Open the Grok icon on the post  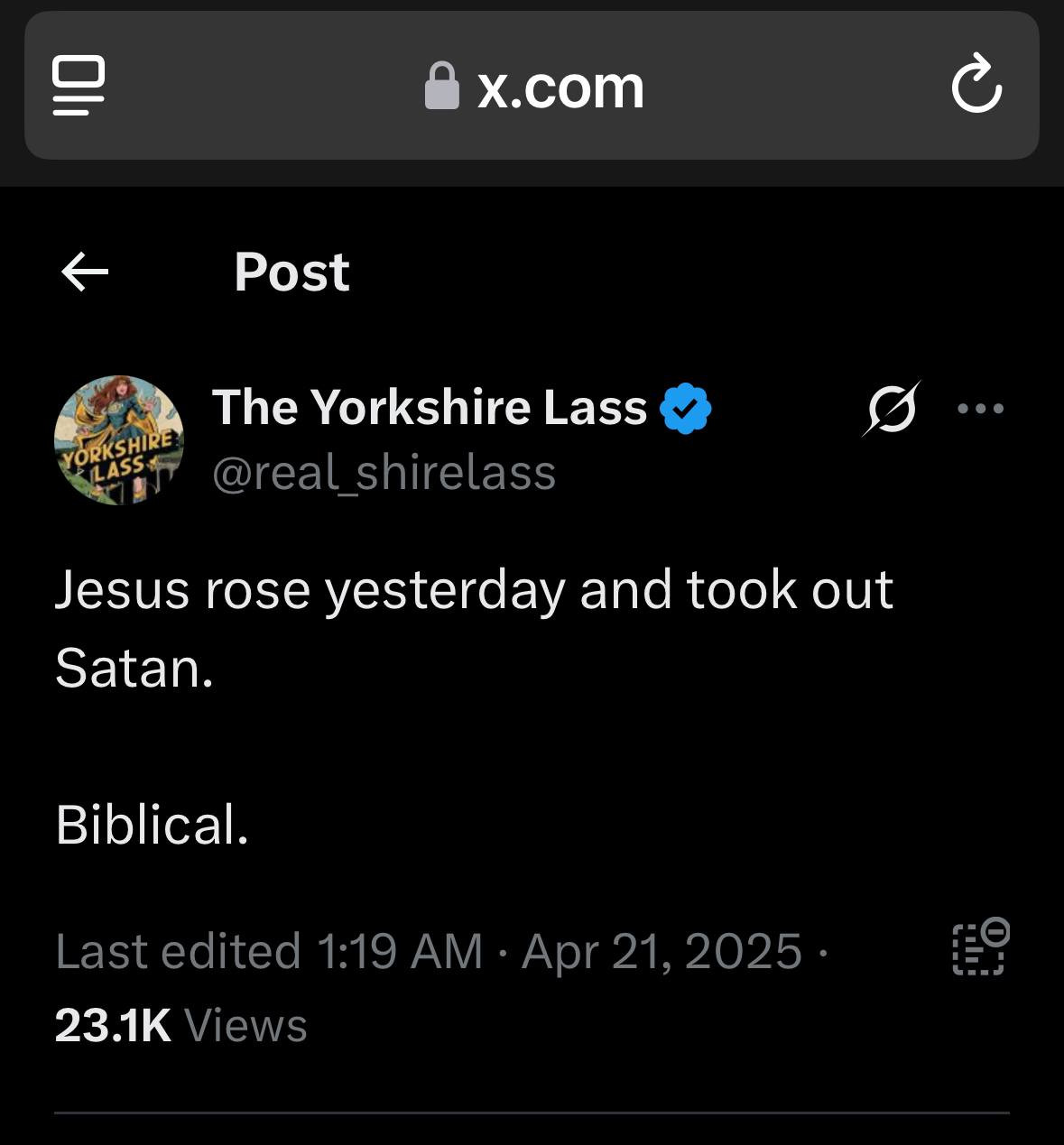pos(892,410)
